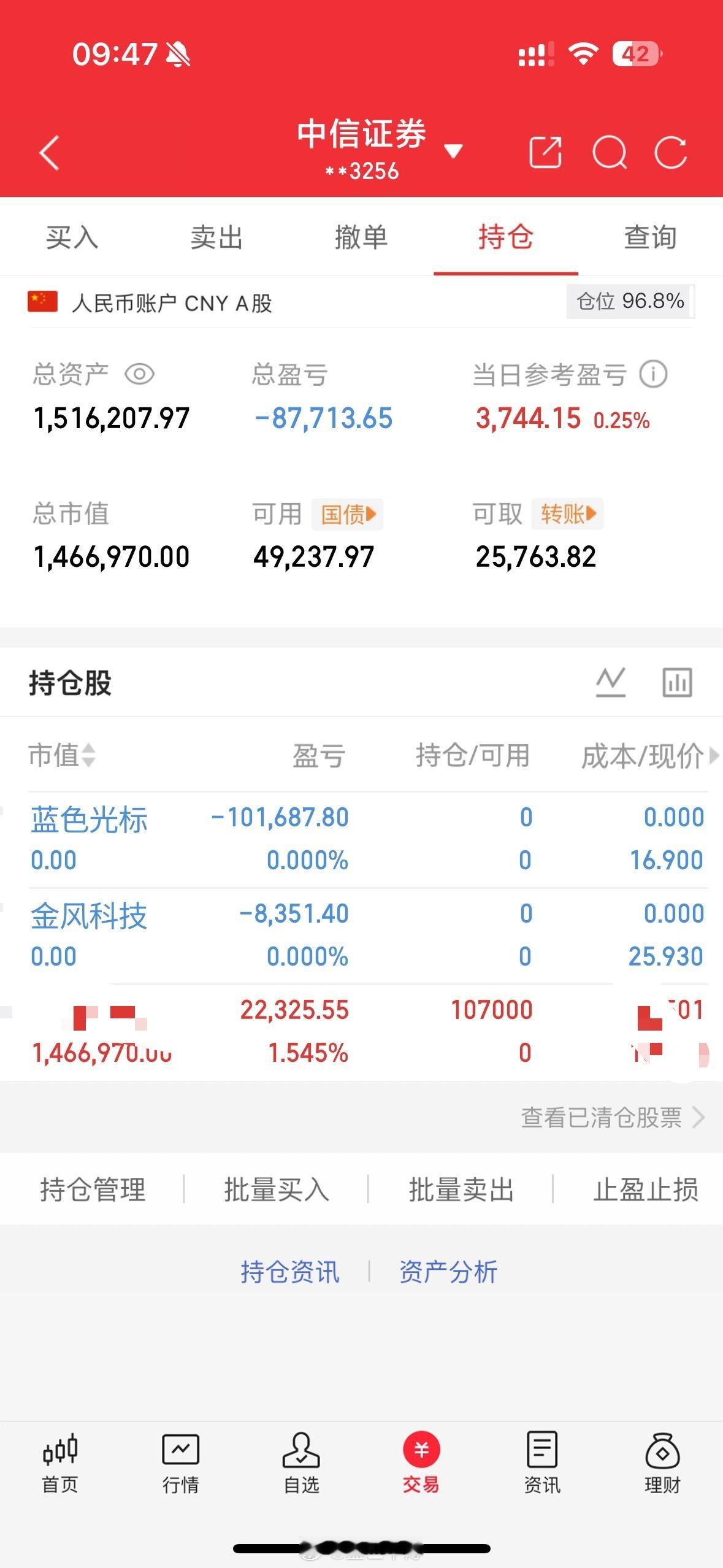Open 查看已清仓股票 link

coord(603,1117)
